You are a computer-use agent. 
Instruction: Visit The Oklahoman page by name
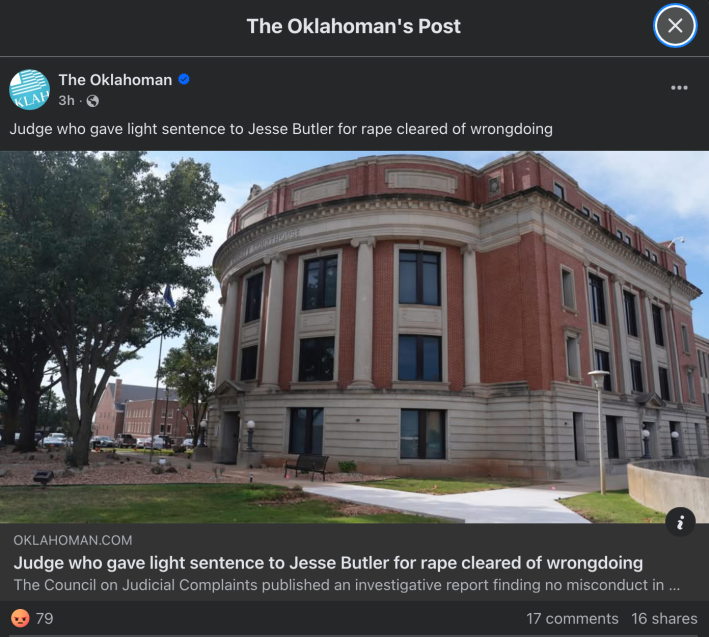(115, 80)
